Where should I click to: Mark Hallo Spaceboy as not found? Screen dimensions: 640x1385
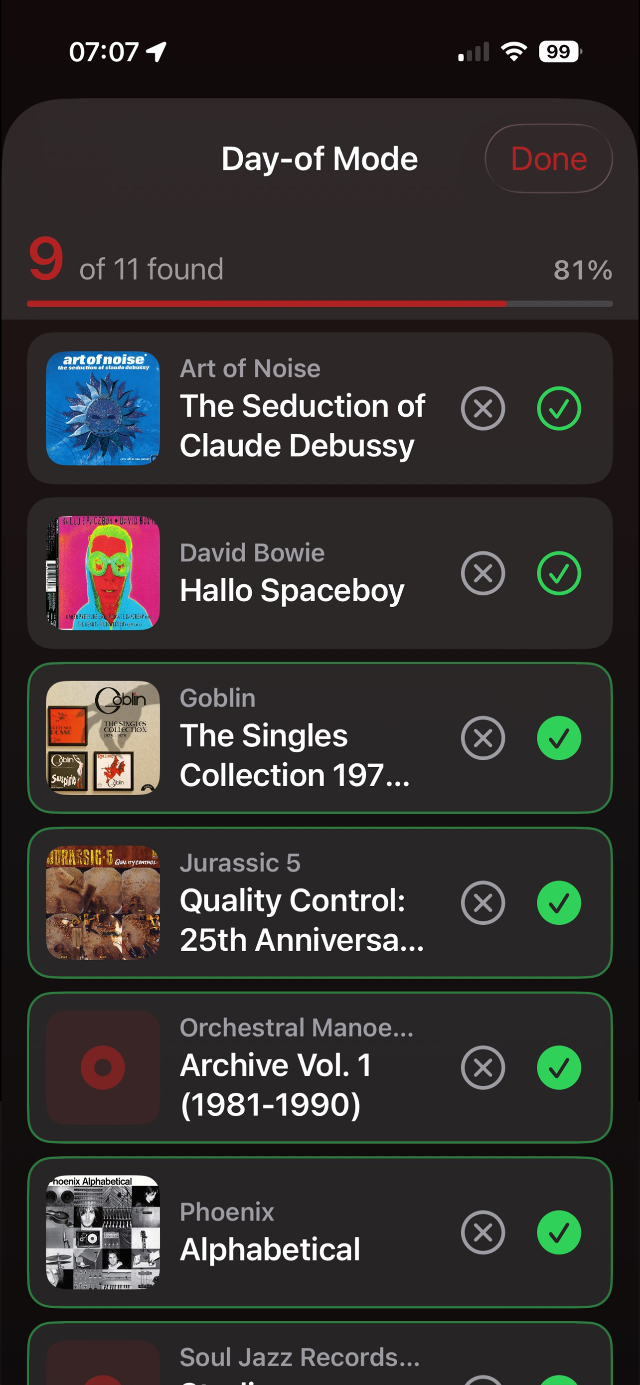point(483,574)
